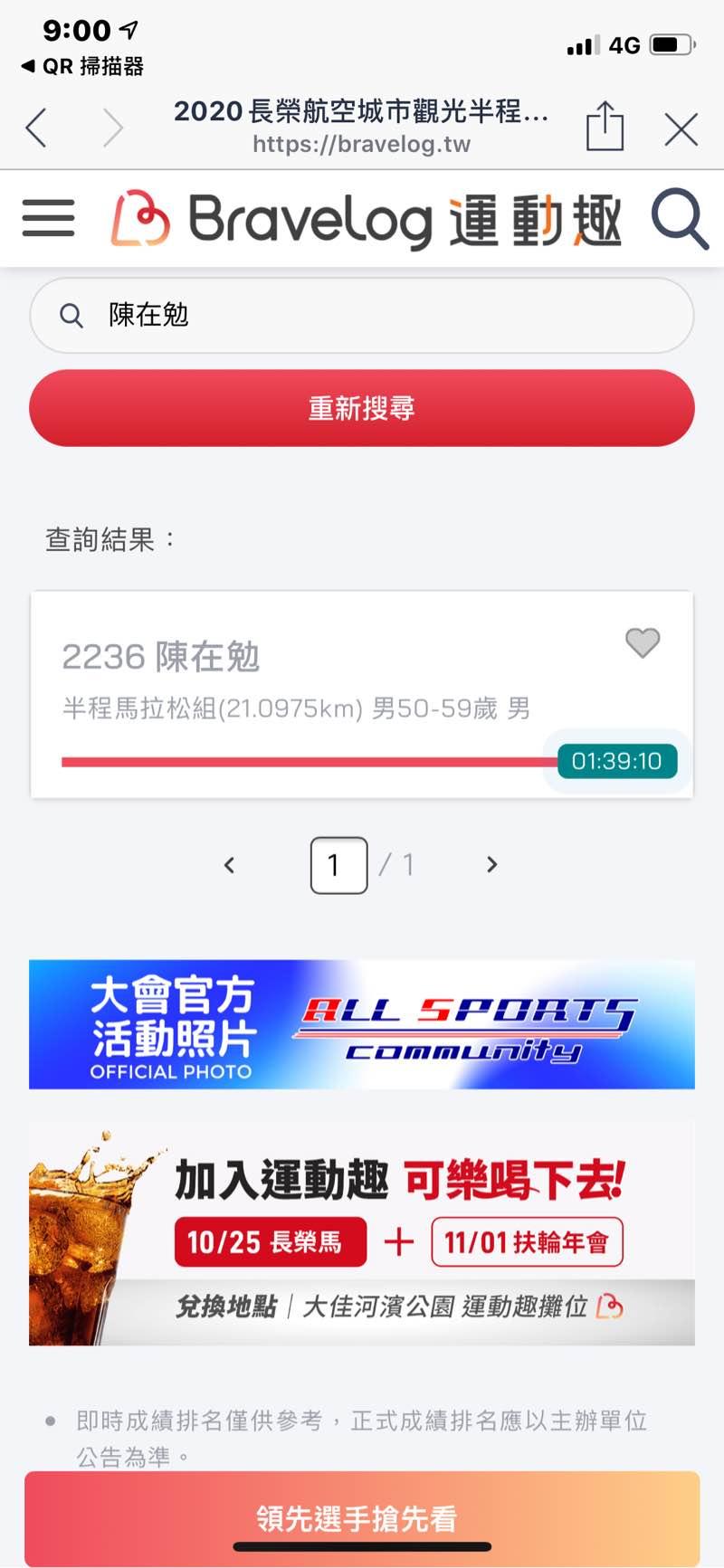Go to the next results page
This screenshot has width=724, height=1568.
click(x=491, y=865)
